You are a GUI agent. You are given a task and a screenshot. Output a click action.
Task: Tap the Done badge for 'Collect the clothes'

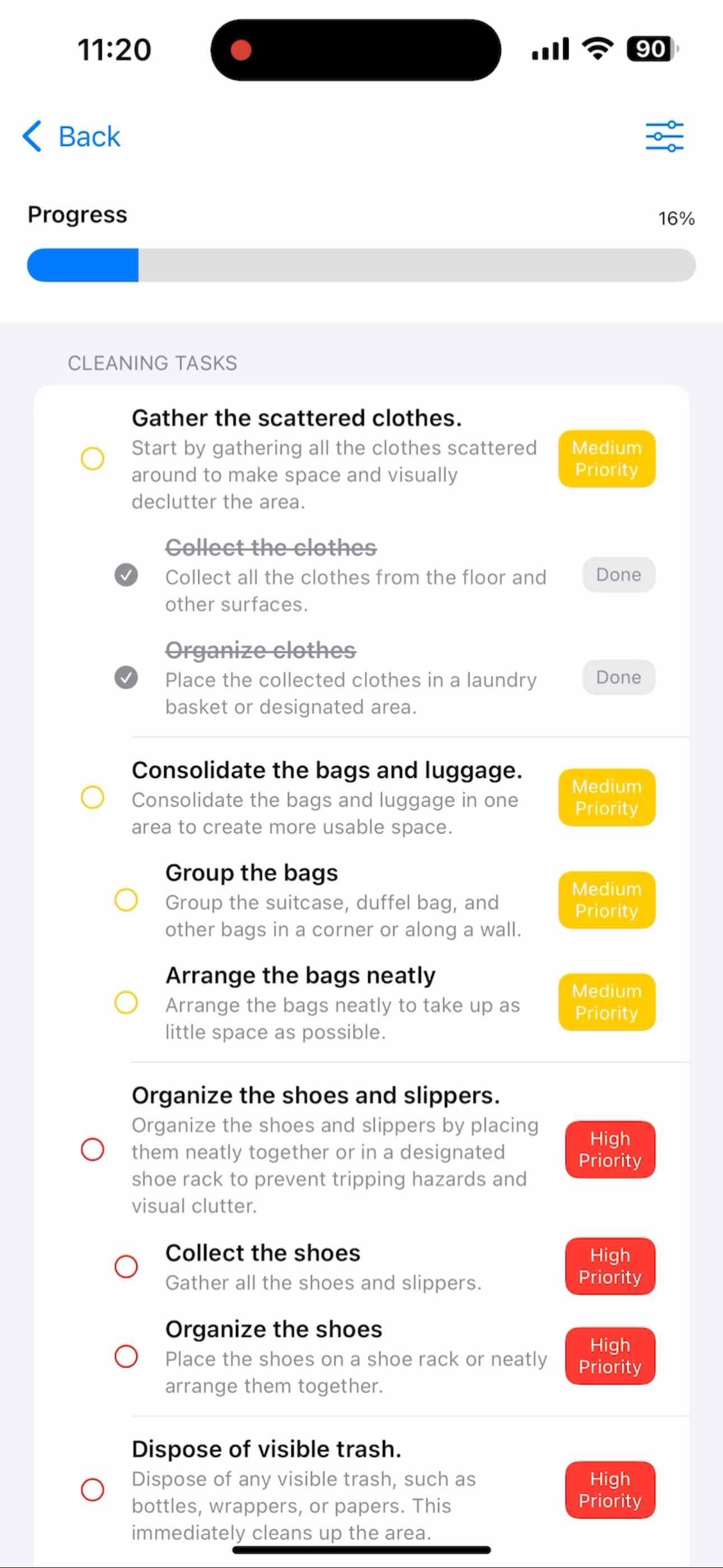point(618,575)
